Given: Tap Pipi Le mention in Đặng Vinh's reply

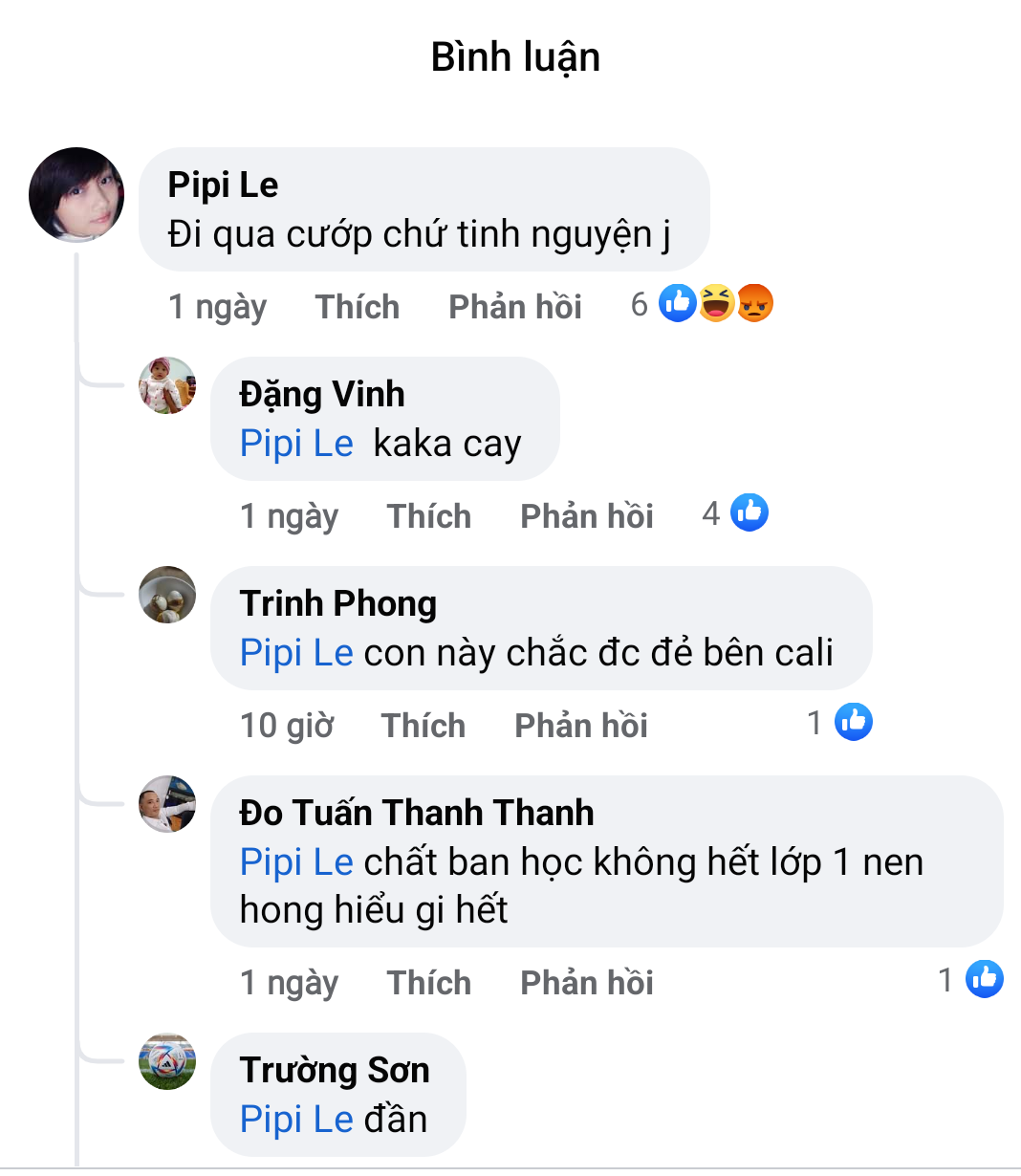Looking at the screenshot, I should (x=296, y=444).
